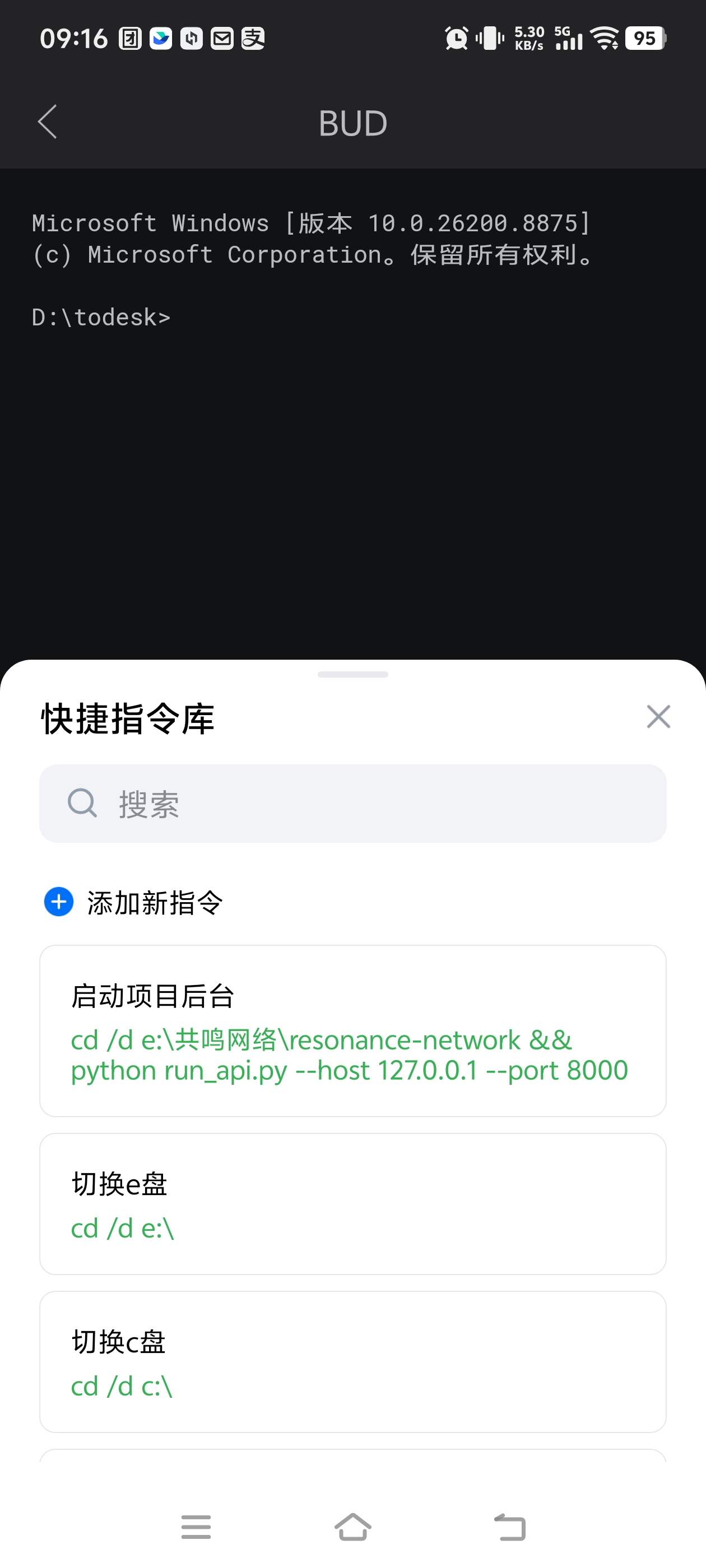Run the 切换c盘 shortcut command
This screenshot has width=706, height=1568.
(x=352, y=1361)
